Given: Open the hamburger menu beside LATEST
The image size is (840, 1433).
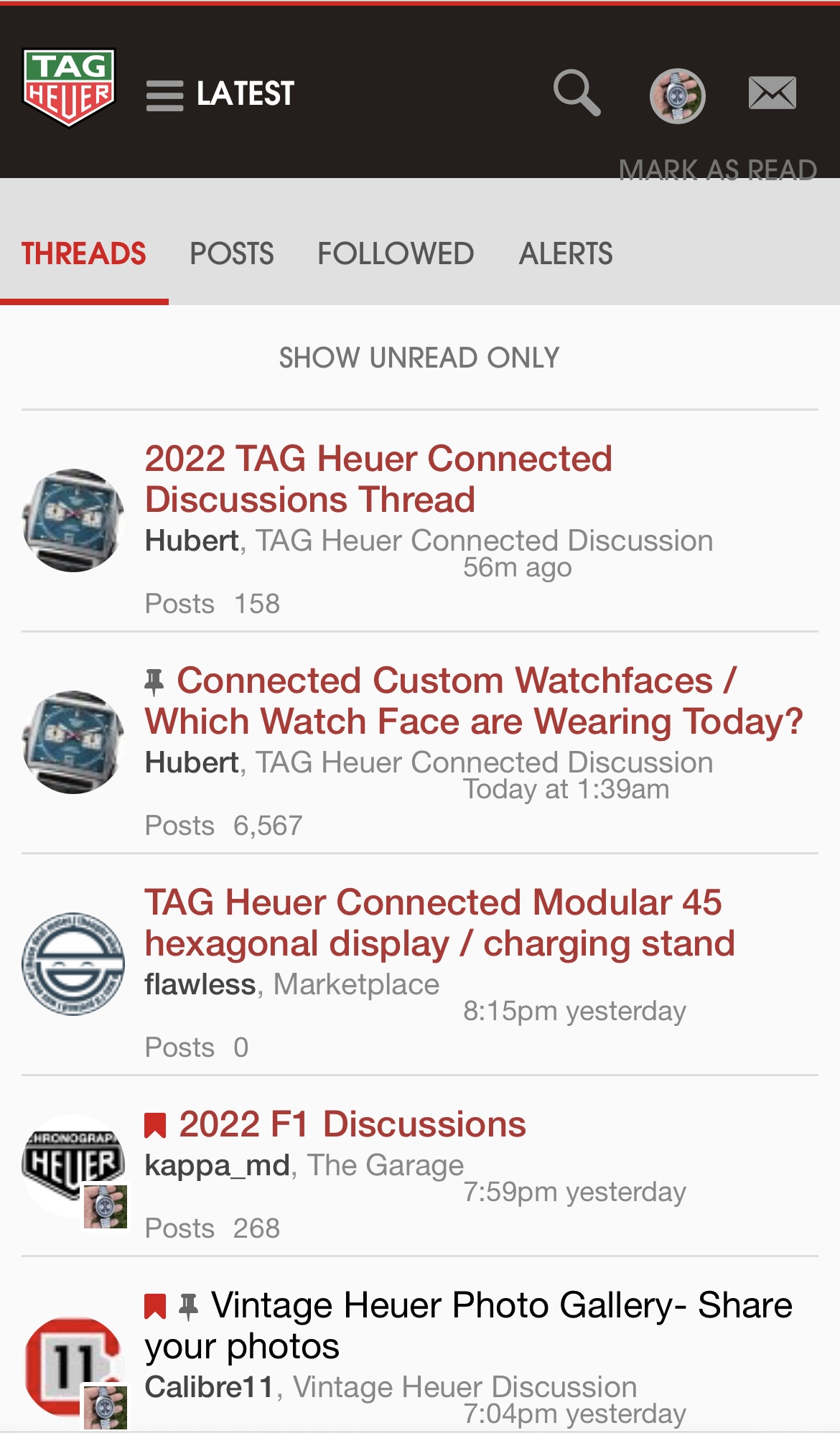Looking at the screenshot, I should pos(165,95).
